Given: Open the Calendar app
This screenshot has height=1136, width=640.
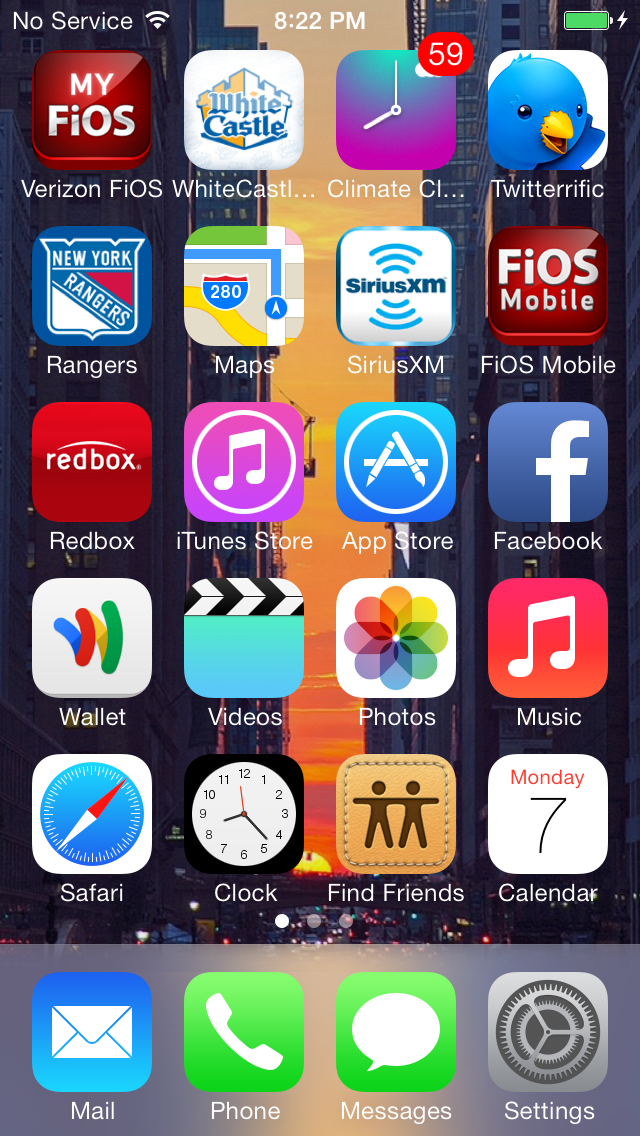Looking at the screenshot, I should click(x=548, y=814).
